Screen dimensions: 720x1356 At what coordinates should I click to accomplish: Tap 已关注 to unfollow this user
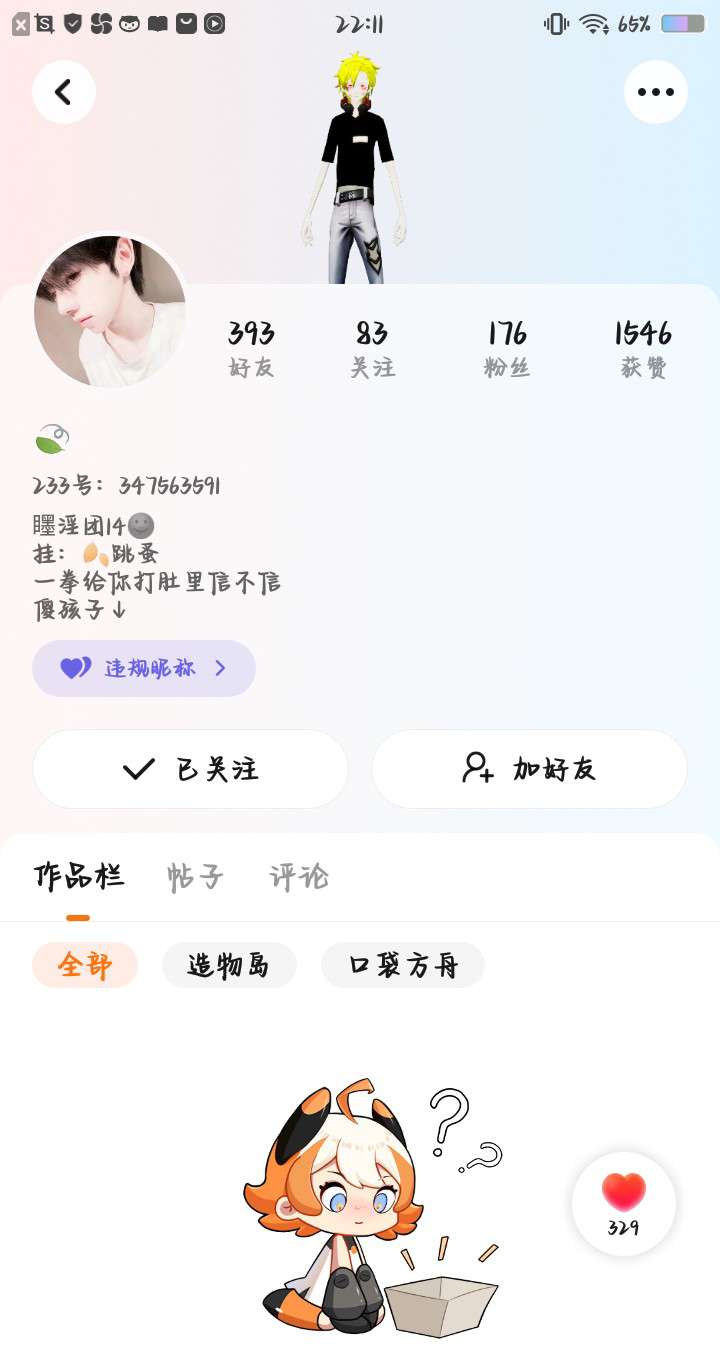pos(190,769)
